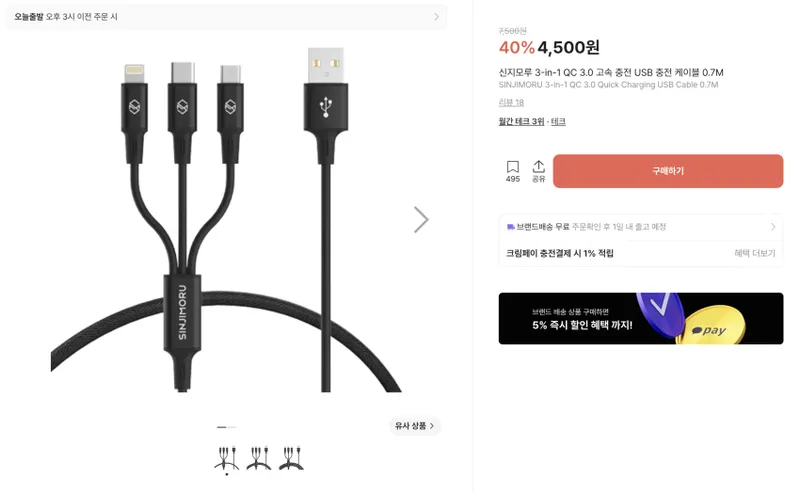Share this product via 공유
This screenshot has height=493, width=800.
tap(539, 171)
